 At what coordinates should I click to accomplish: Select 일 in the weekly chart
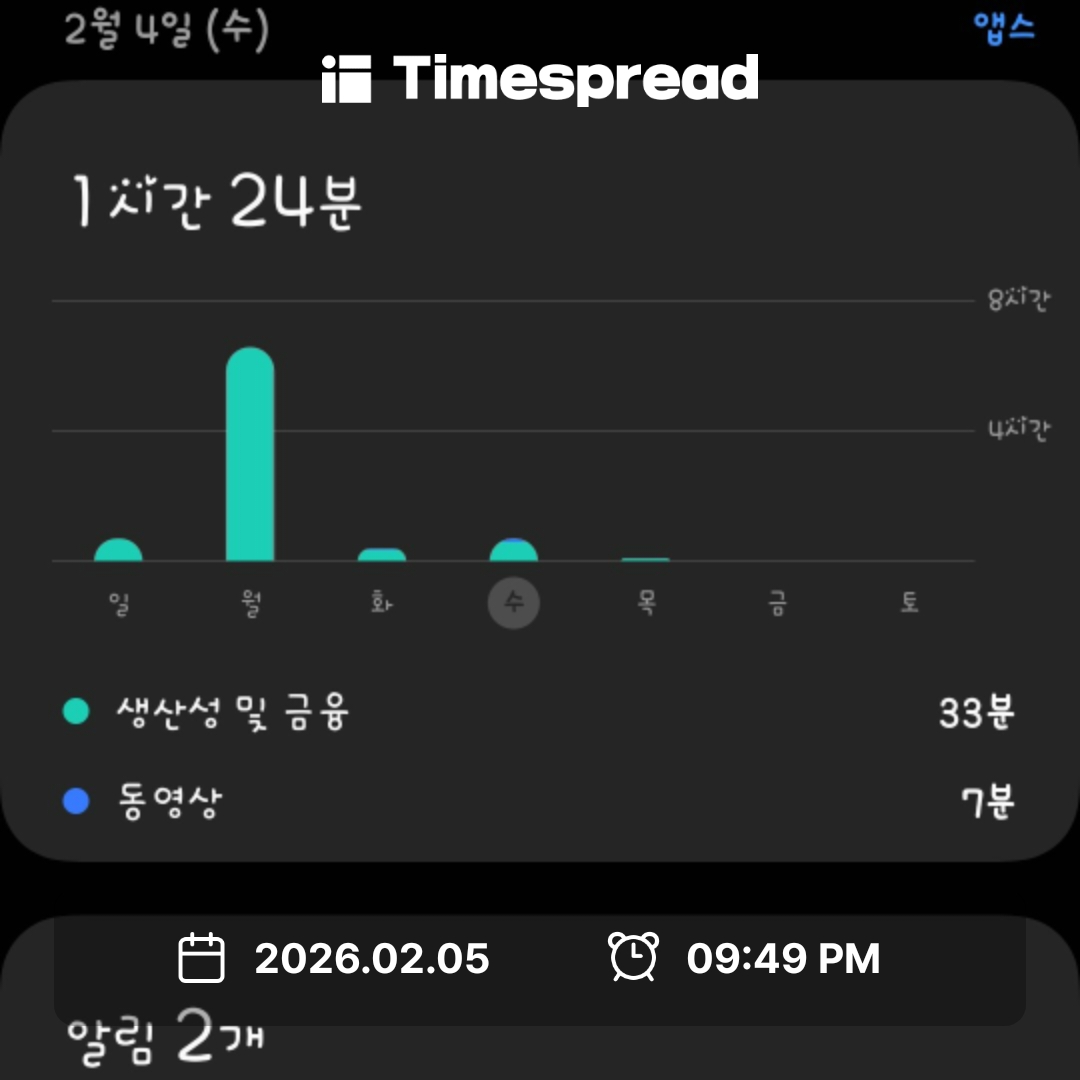point(119,603)
